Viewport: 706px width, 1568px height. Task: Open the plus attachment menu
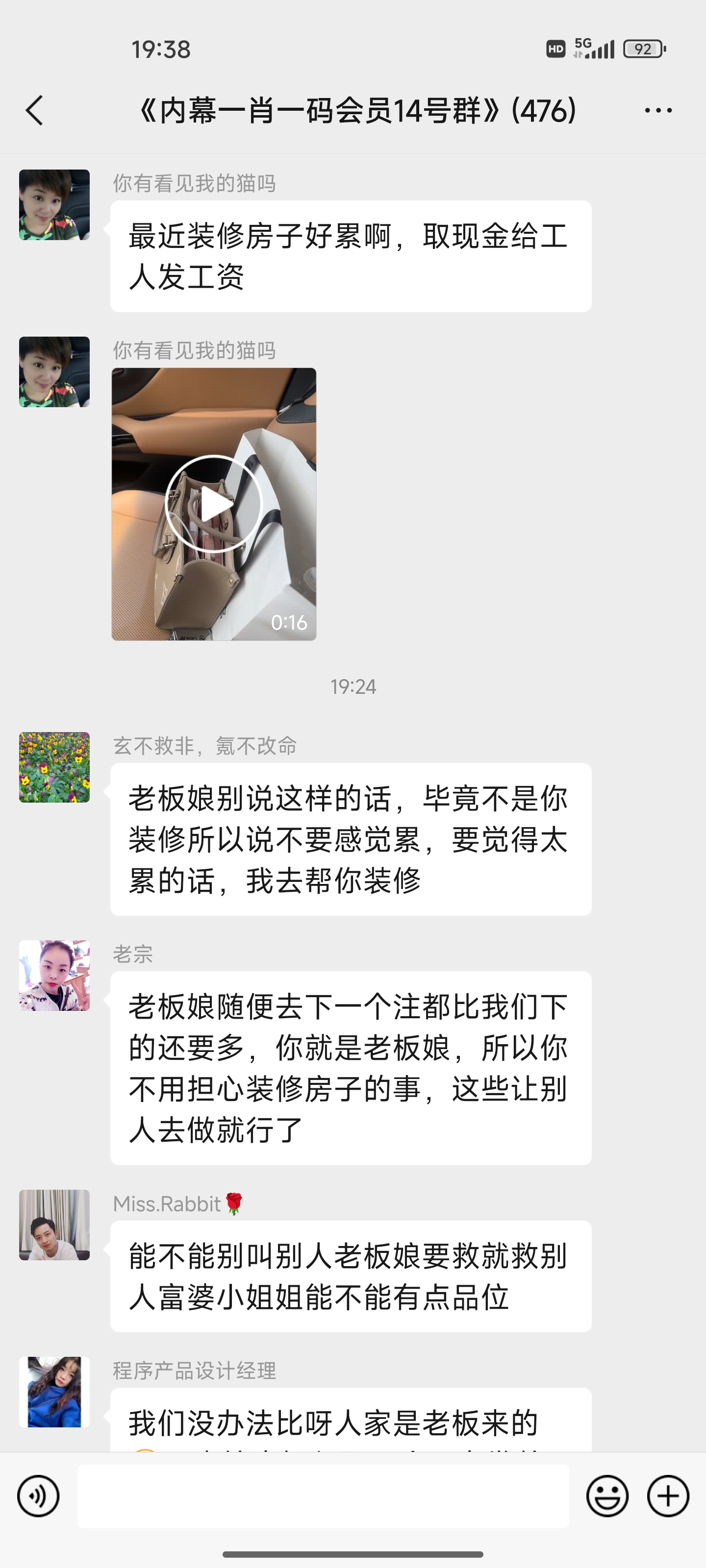(668, 1495)
